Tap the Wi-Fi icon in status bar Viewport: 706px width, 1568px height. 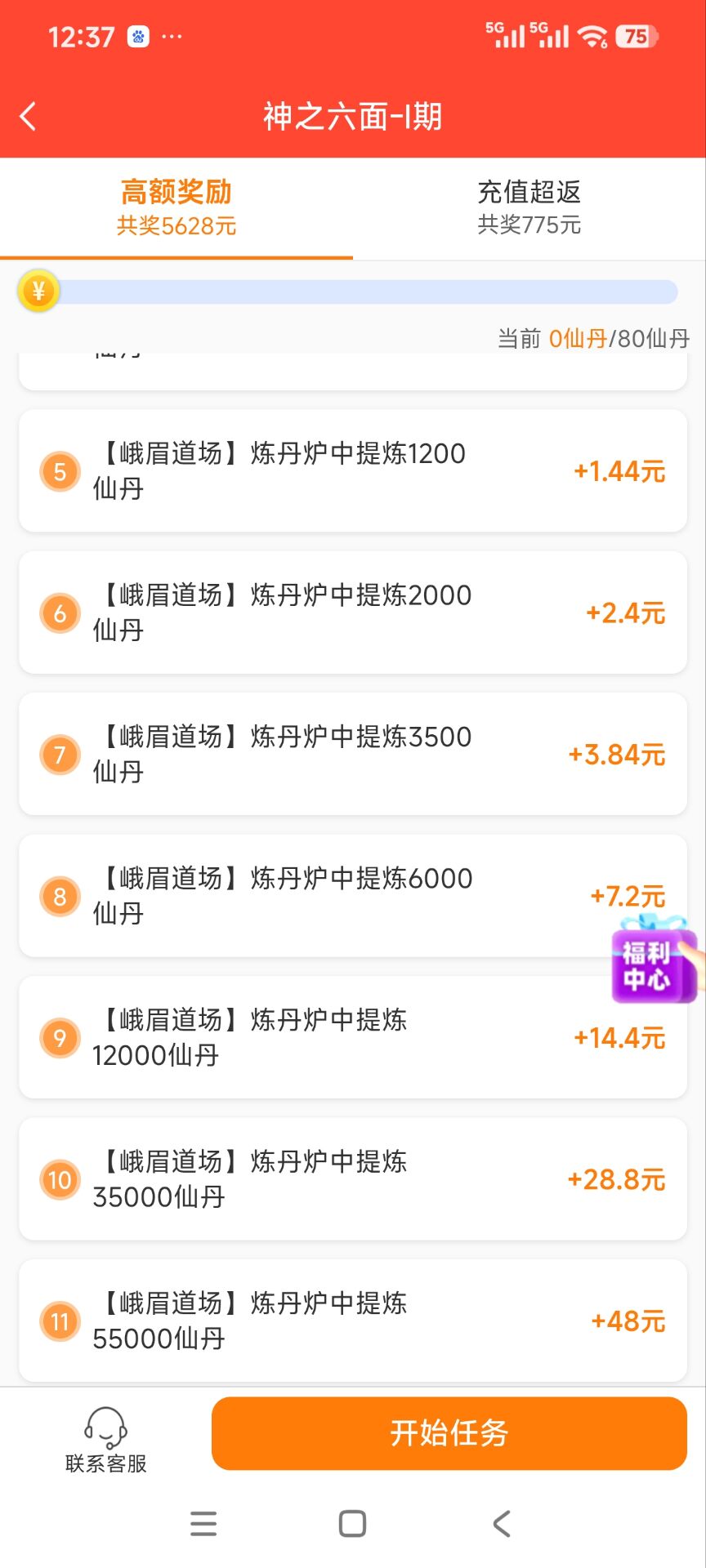coord(592,35)
